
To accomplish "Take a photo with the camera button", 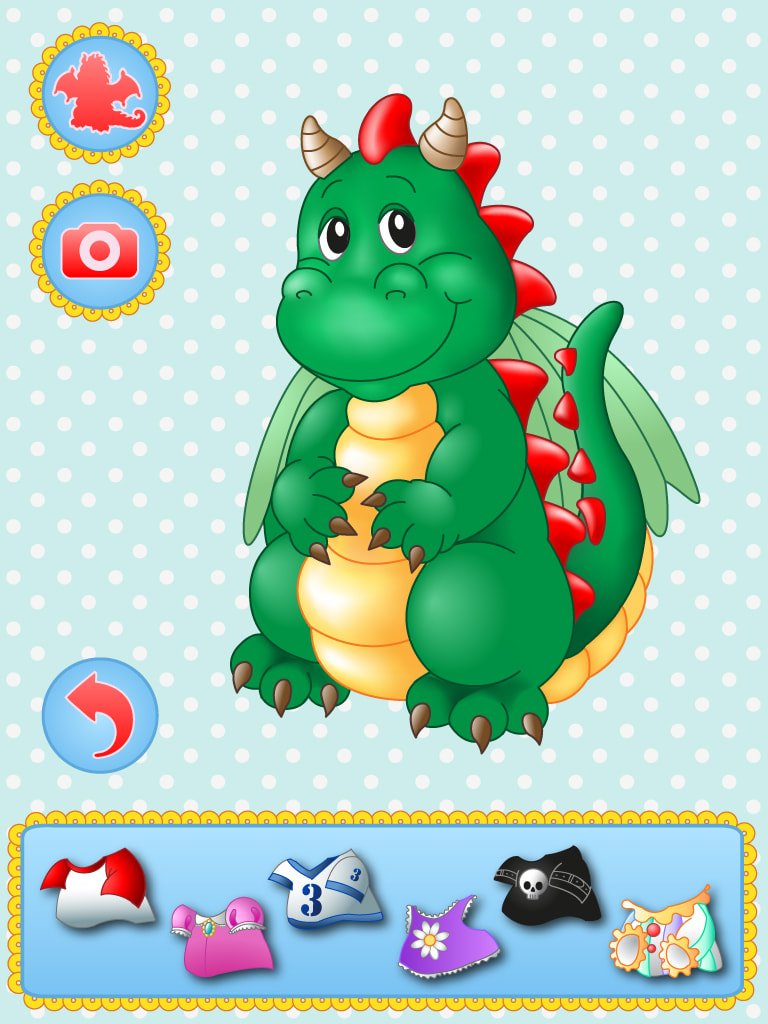I will (x=100, y=251).
